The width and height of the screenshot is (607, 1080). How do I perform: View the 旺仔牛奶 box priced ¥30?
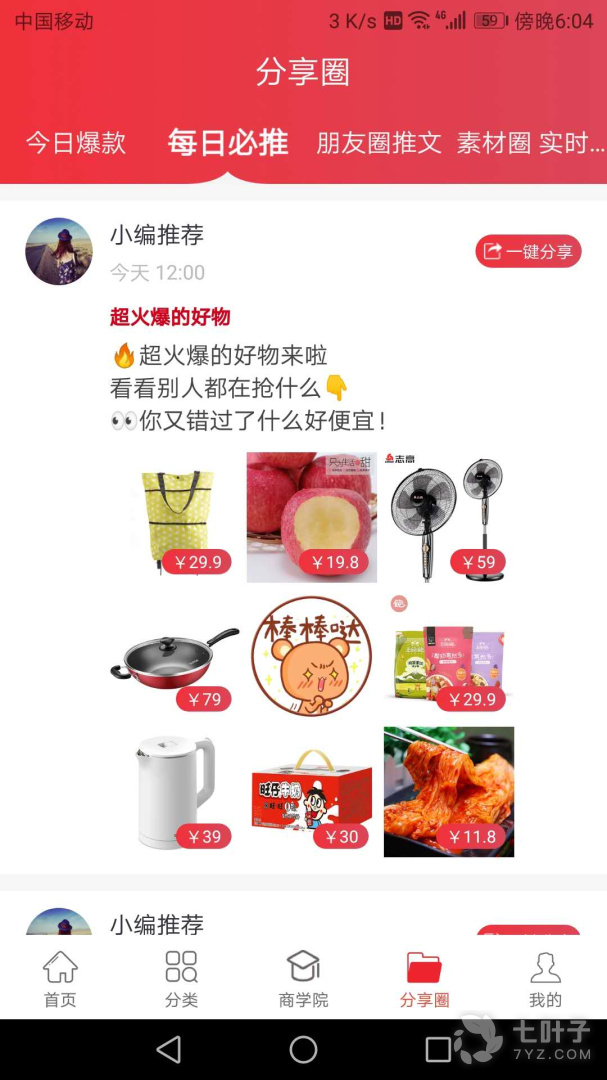coord(311,791)
